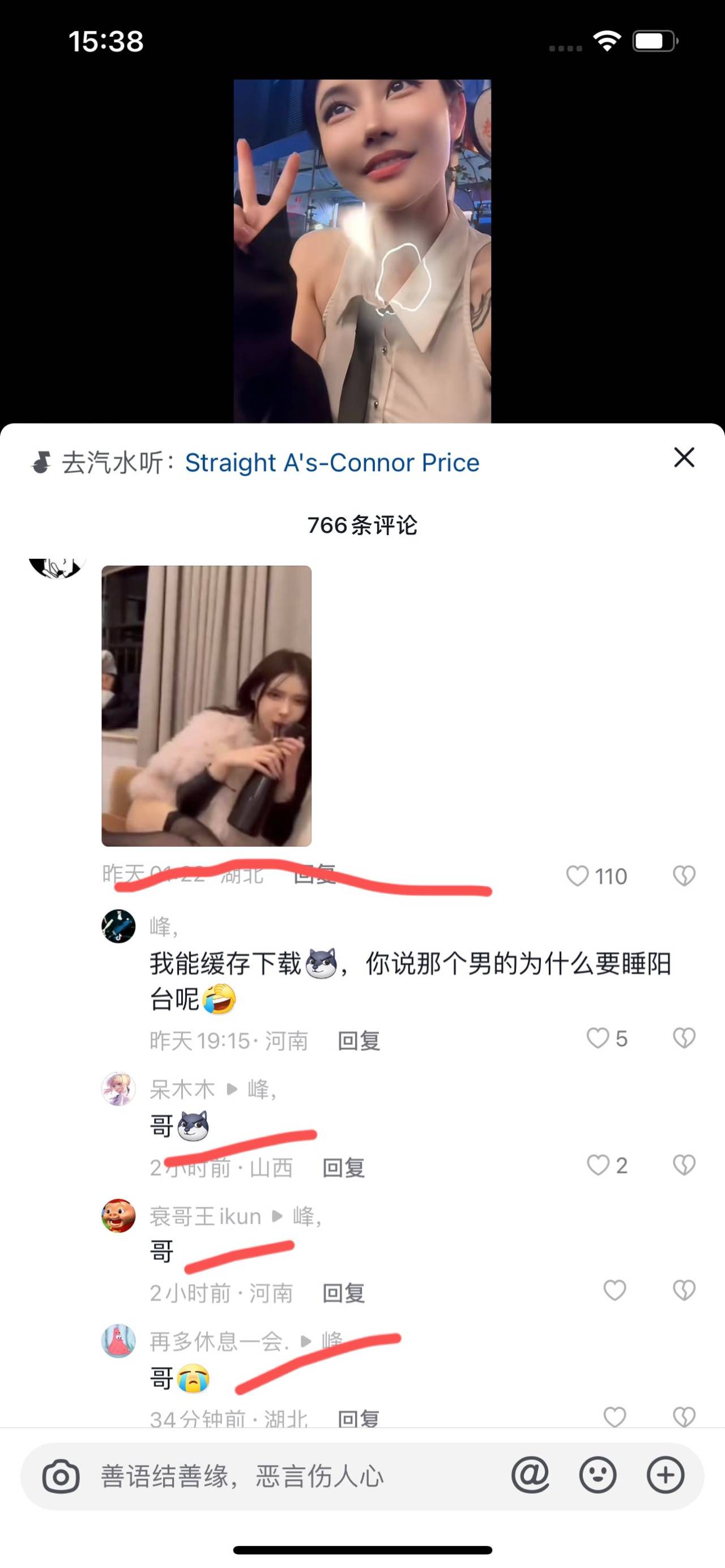Reply to the 昨天 19:15 河南 comment
Screen dimensions: 725x1568
(x=359, y=1041)
